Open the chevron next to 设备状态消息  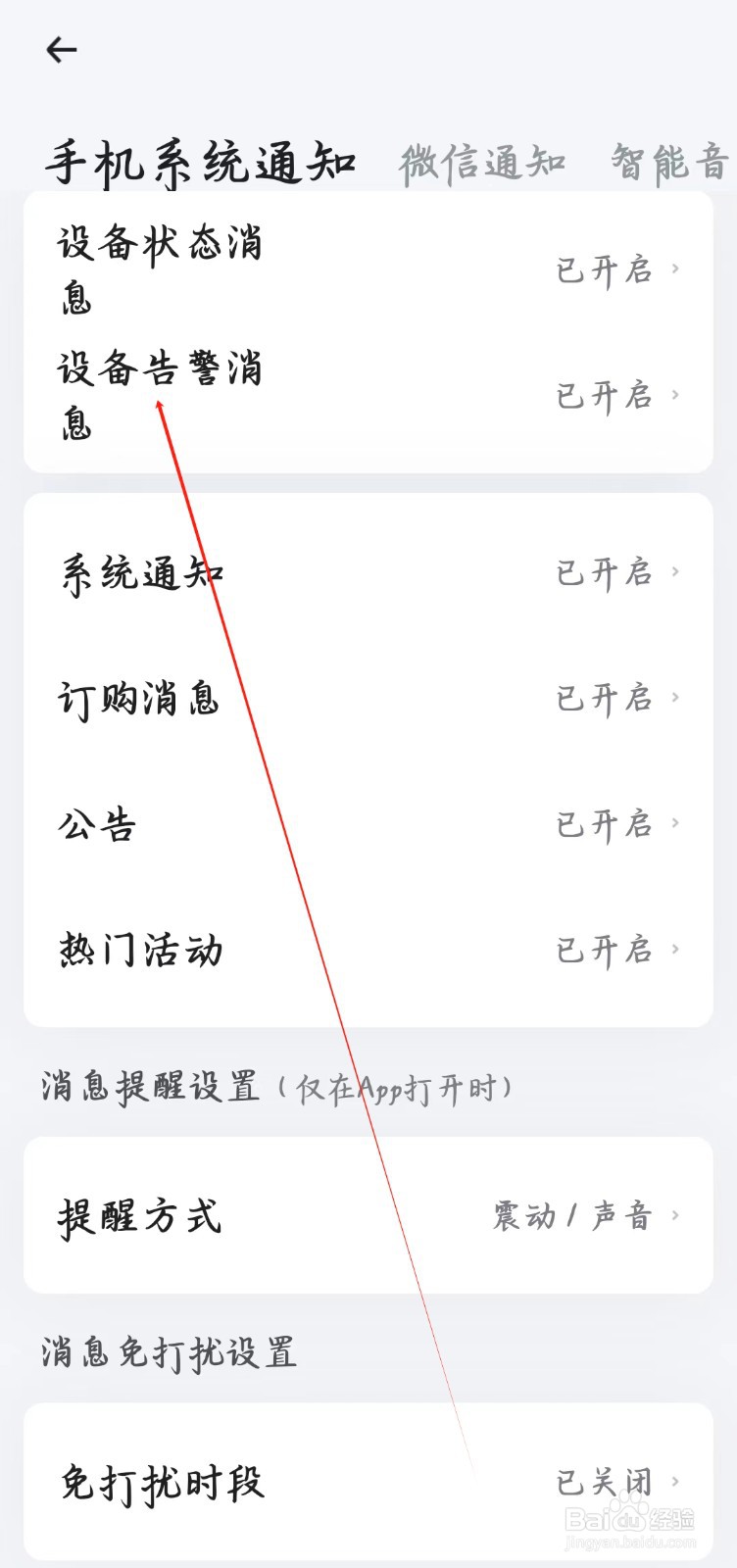pyautogui.click(x=678, y=271)
